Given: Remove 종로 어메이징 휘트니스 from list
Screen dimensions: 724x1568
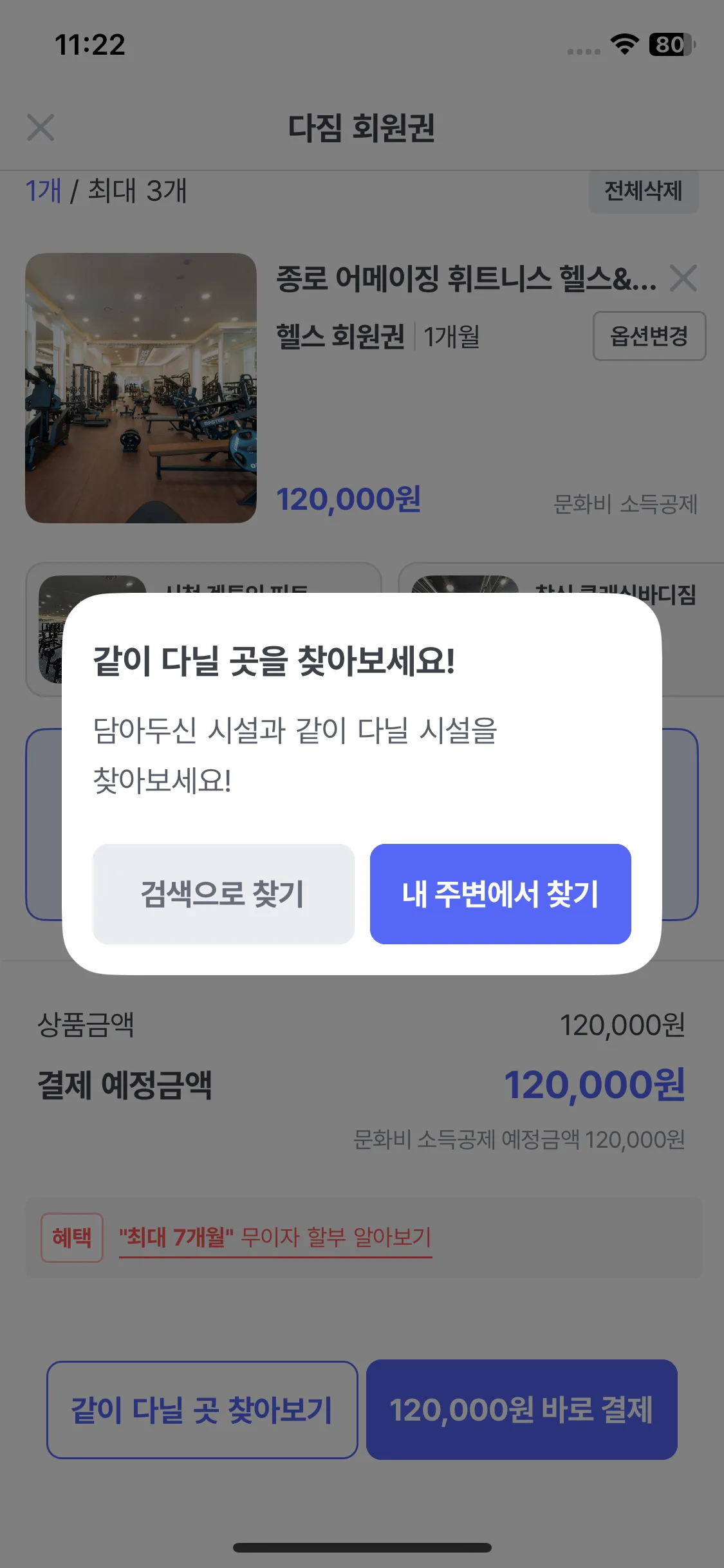Looking at the screenshot, I should point(683,279).
